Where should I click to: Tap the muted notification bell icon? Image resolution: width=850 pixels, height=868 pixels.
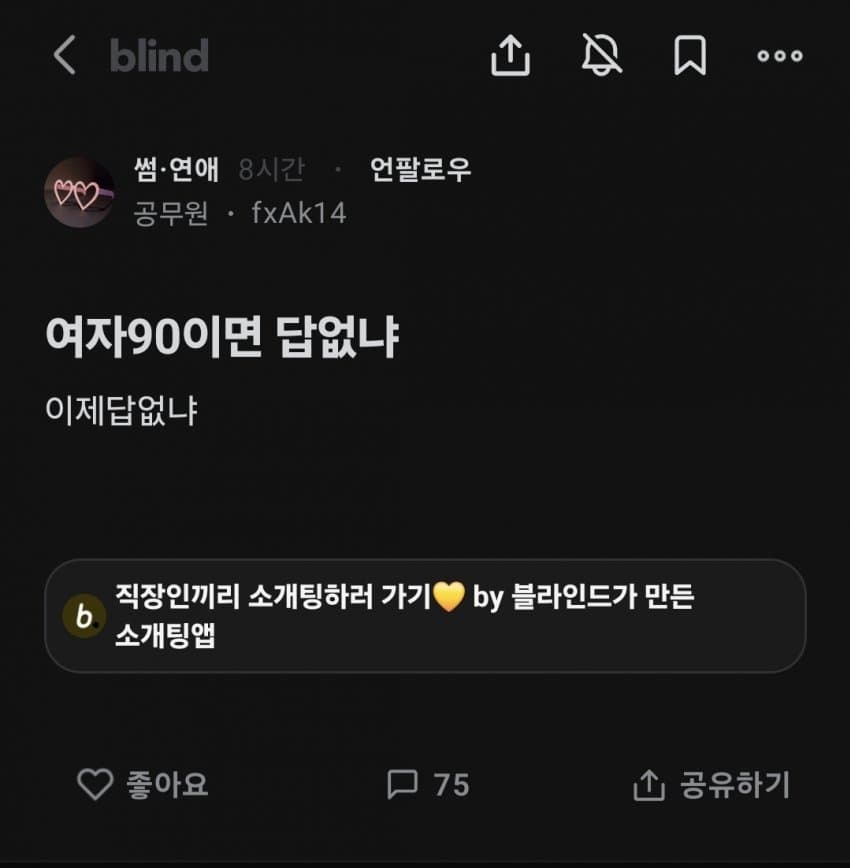coord(602,57)
